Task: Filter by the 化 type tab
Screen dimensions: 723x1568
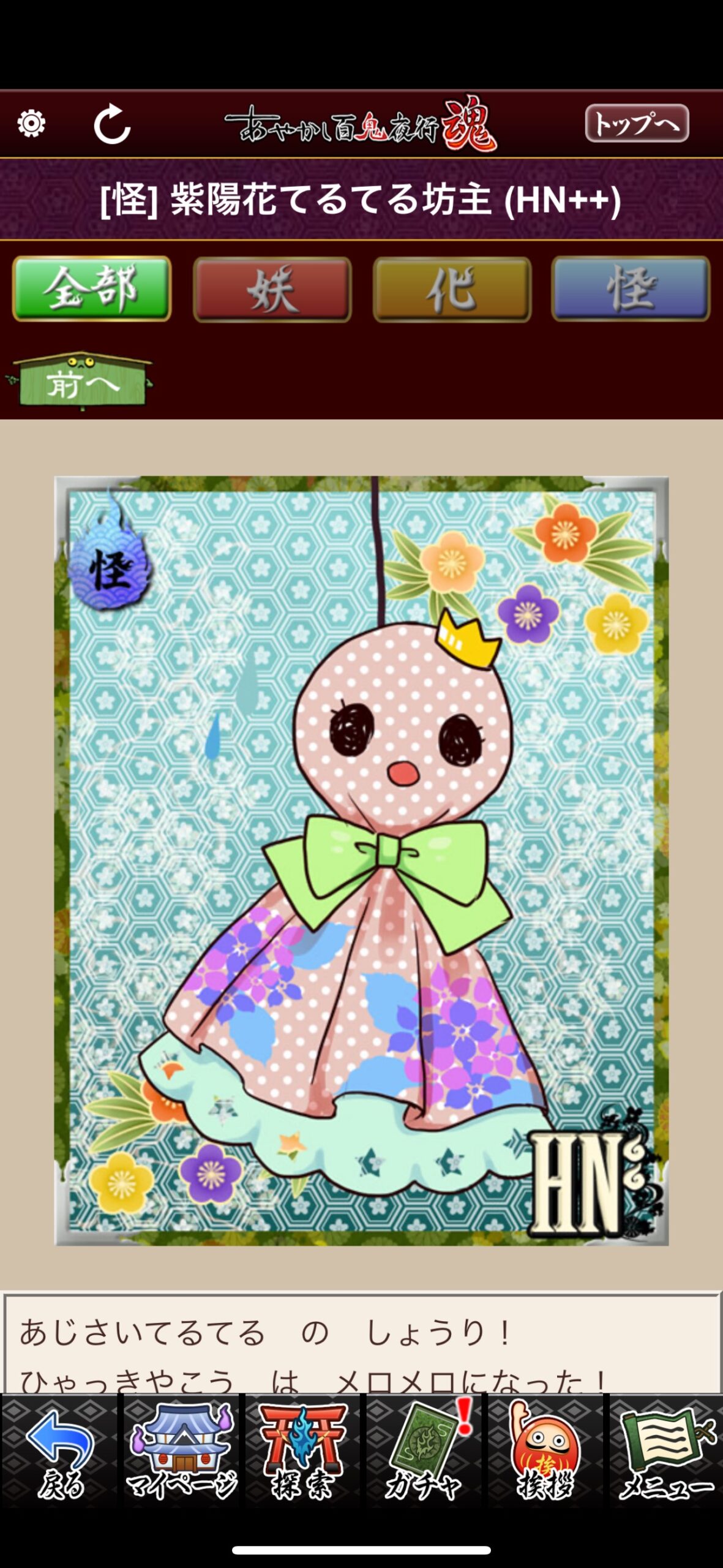Action: coord(452,289)
